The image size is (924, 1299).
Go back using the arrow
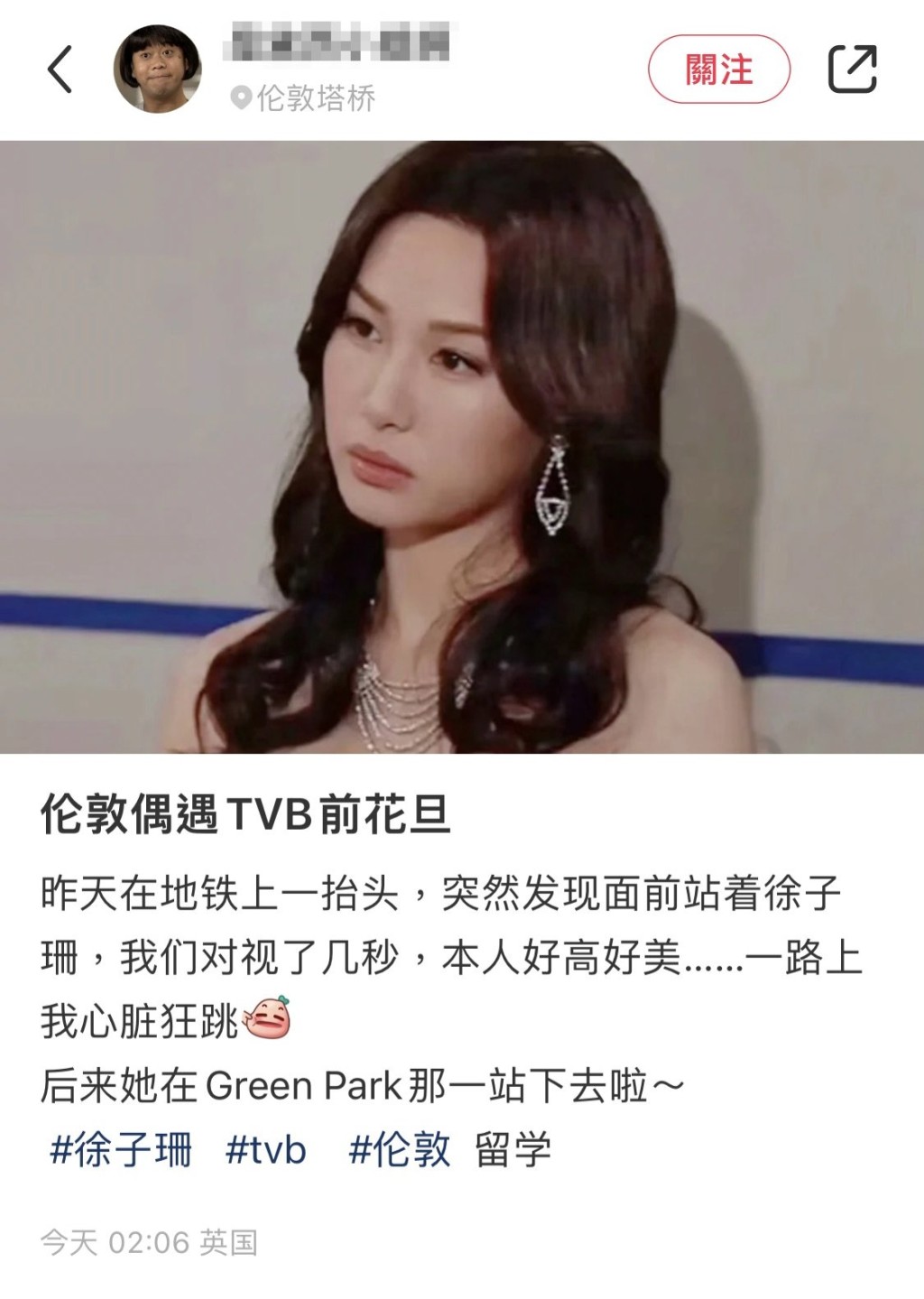click(60, 70)
